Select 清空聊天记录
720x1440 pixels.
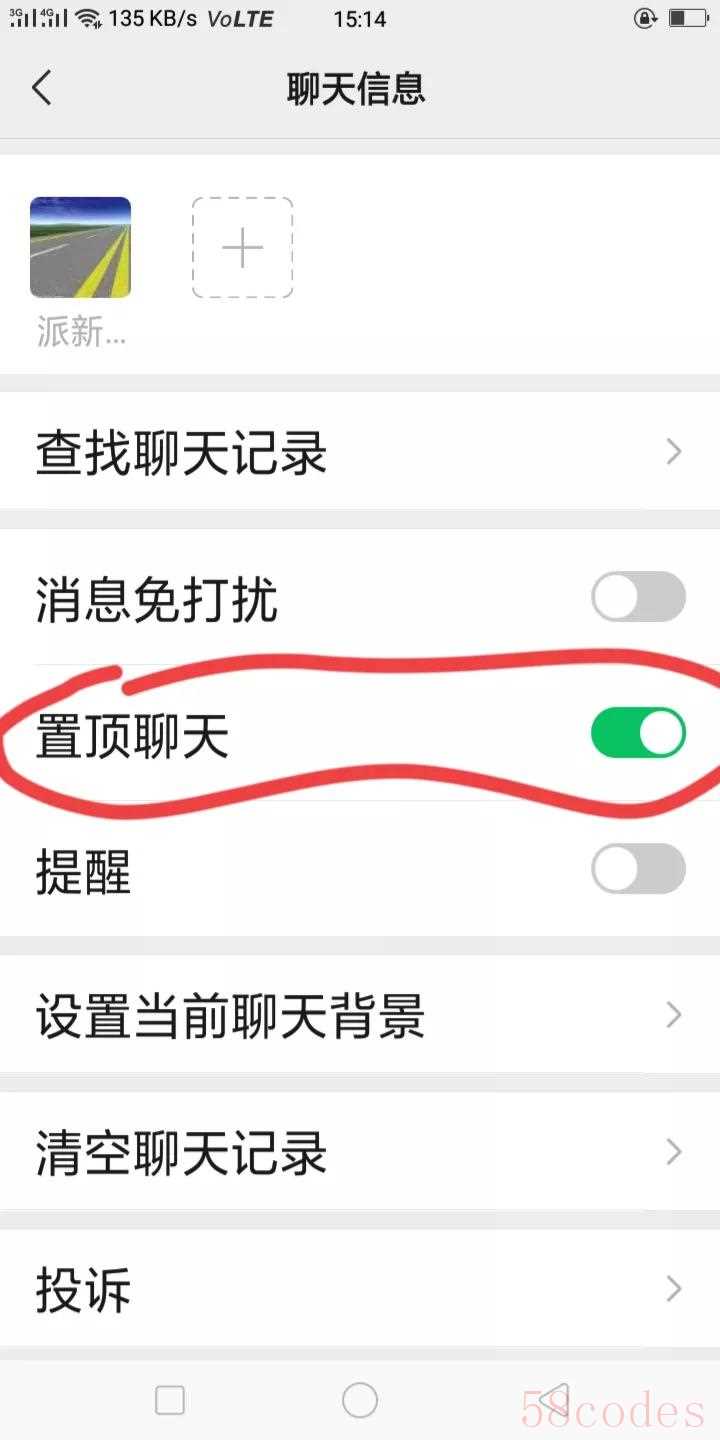[x=360, y=1152]
